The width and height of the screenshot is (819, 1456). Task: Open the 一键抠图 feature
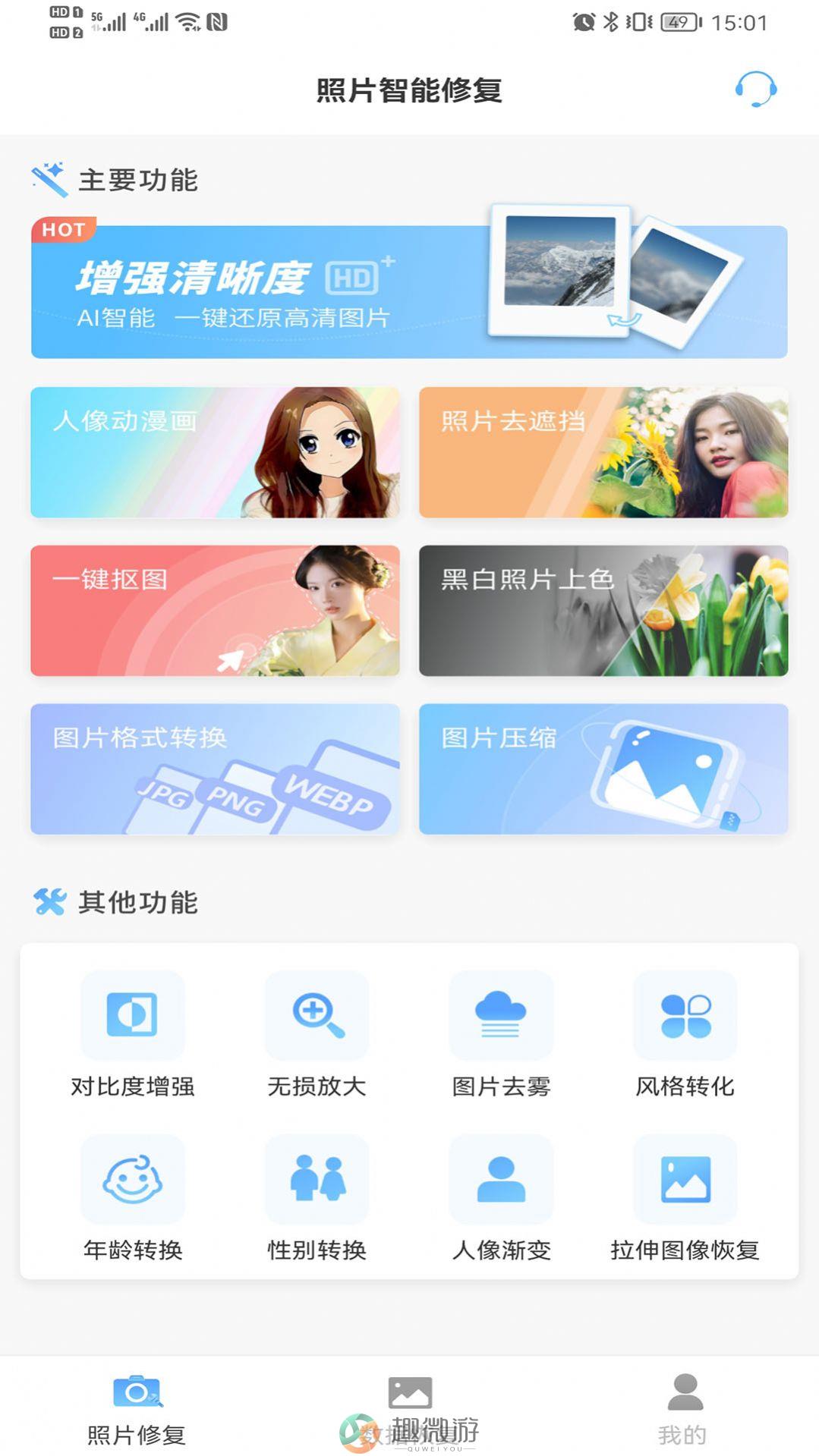pos(215,611)
